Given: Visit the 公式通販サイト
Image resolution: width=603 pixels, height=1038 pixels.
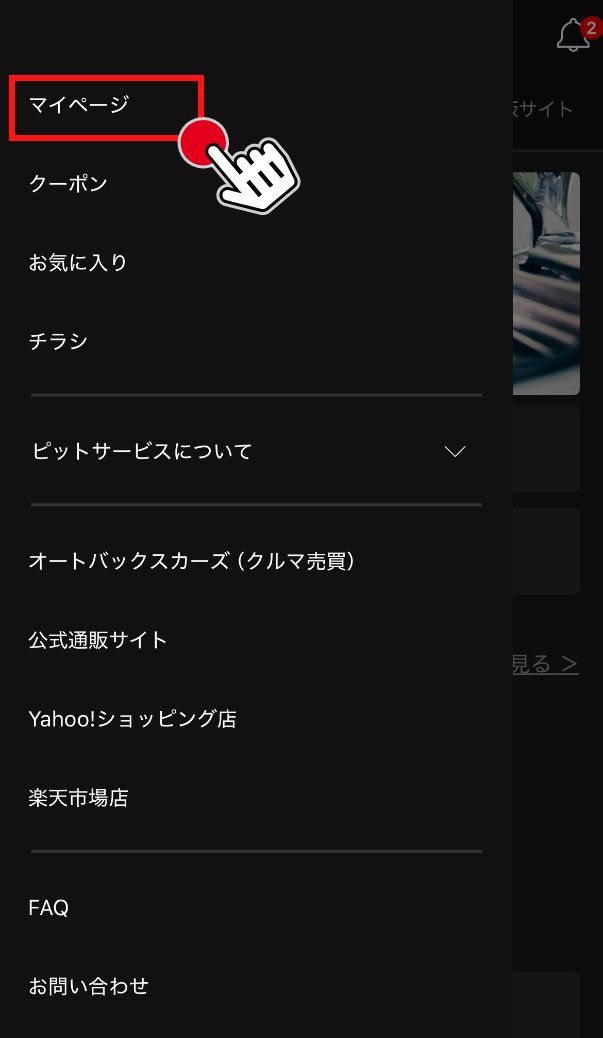Looking at the screenshot, I should [x=98, y=640].
